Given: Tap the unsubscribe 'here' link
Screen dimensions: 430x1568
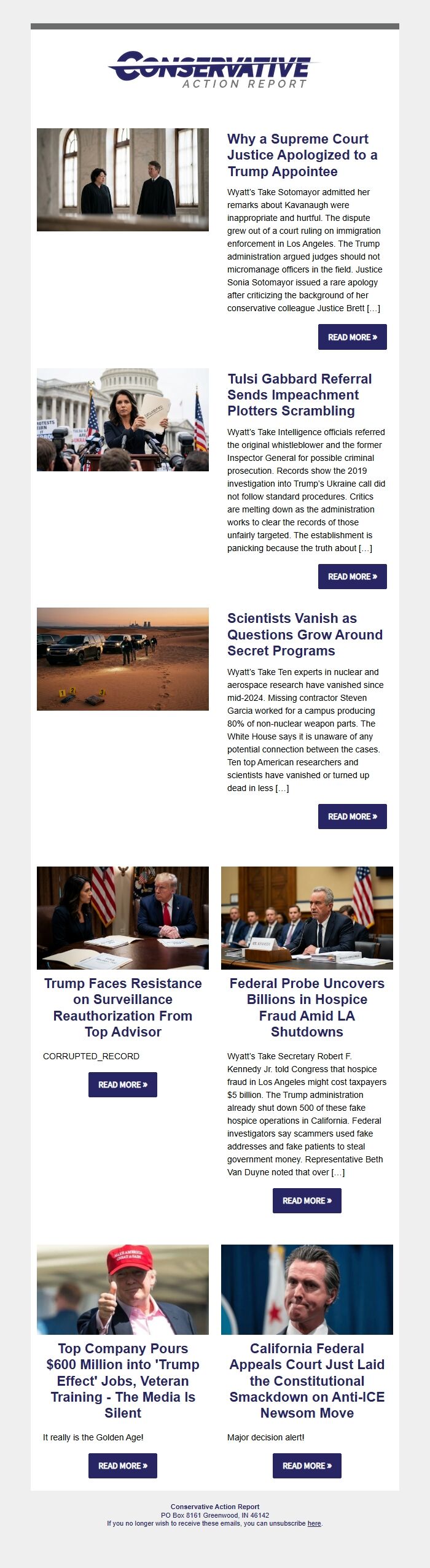Looking at the screenshot, I should point(314,1523).
